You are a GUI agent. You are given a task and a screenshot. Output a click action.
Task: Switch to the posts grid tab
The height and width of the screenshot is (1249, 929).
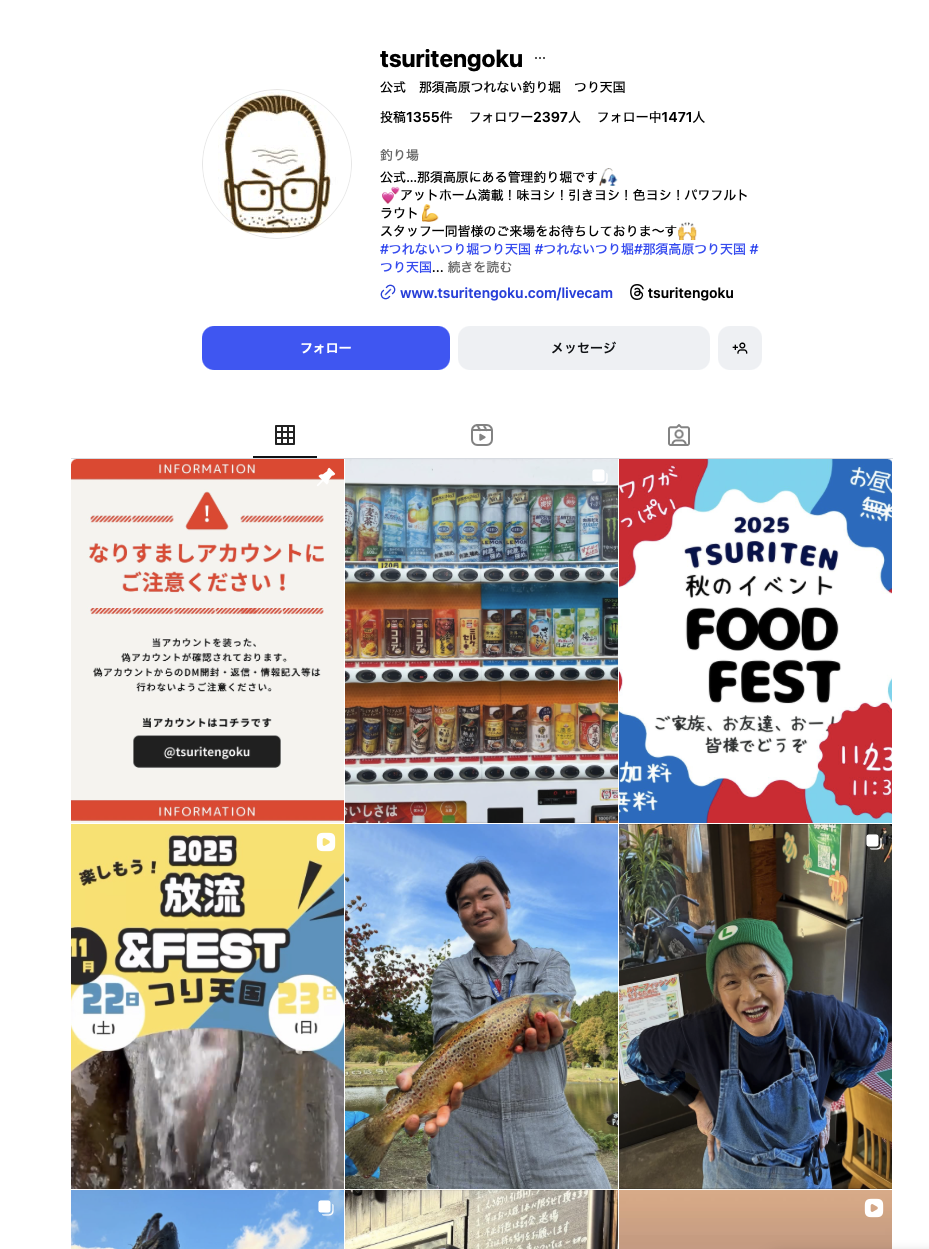pyautogui.click(x=285, y=435)
